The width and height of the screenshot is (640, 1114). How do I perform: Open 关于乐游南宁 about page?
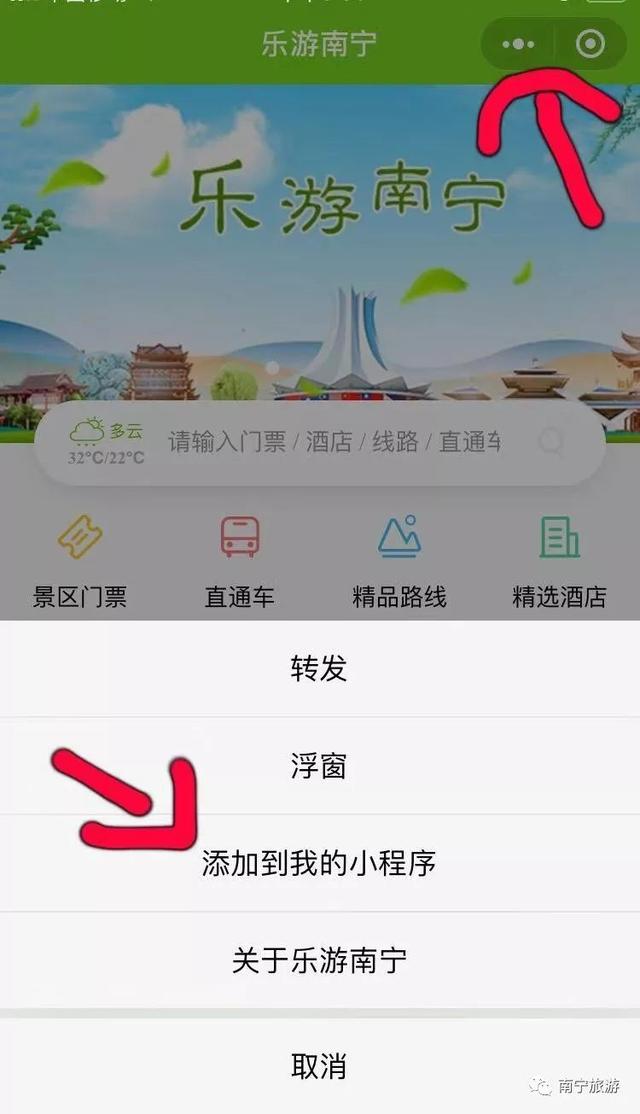319,961
